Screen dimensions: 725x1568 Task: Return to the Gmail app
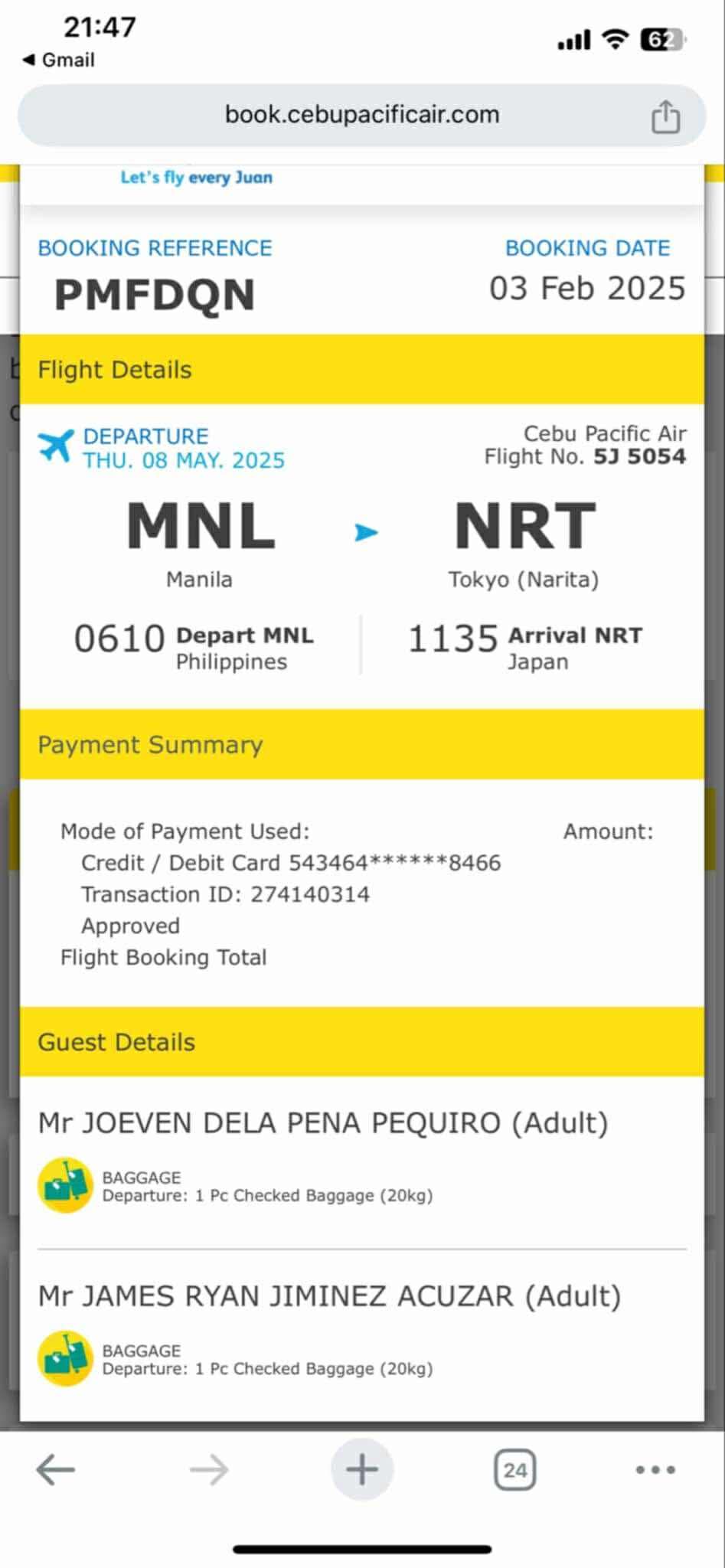point(60,60)
